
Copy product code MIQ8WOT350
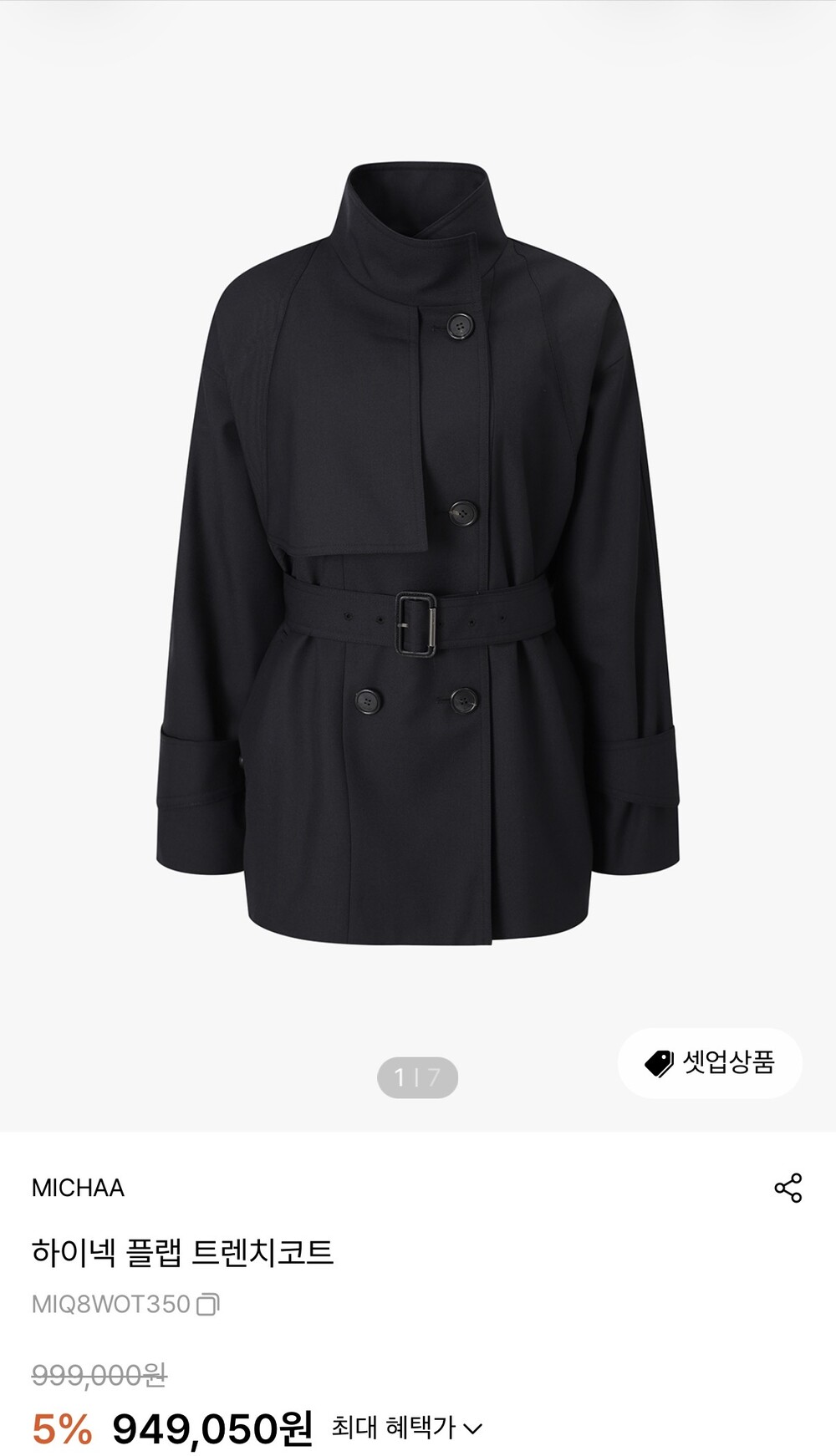pos(207,1304)
